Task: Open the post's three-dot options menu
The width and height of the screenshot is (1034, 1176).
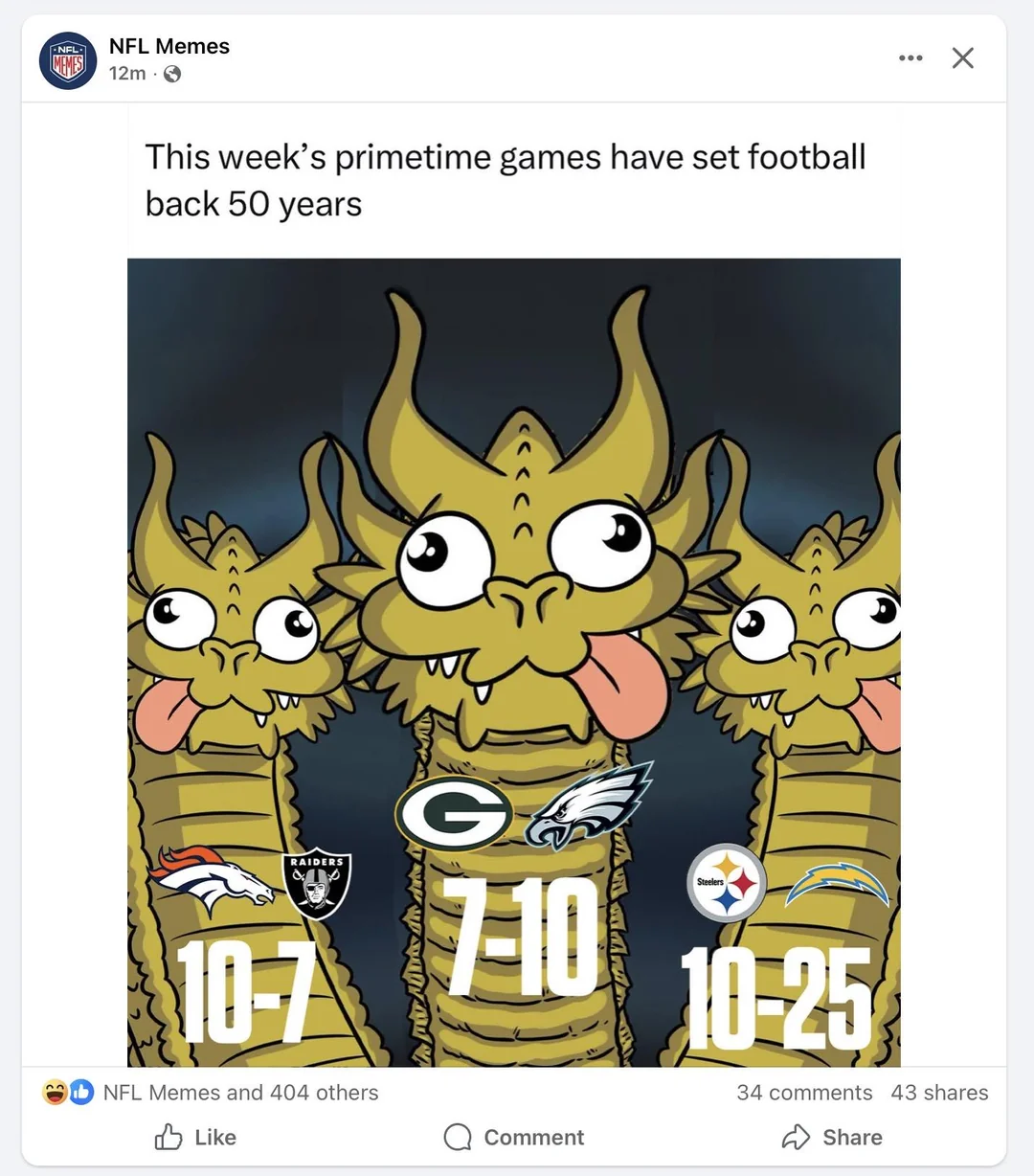Action: click(910, 58)
